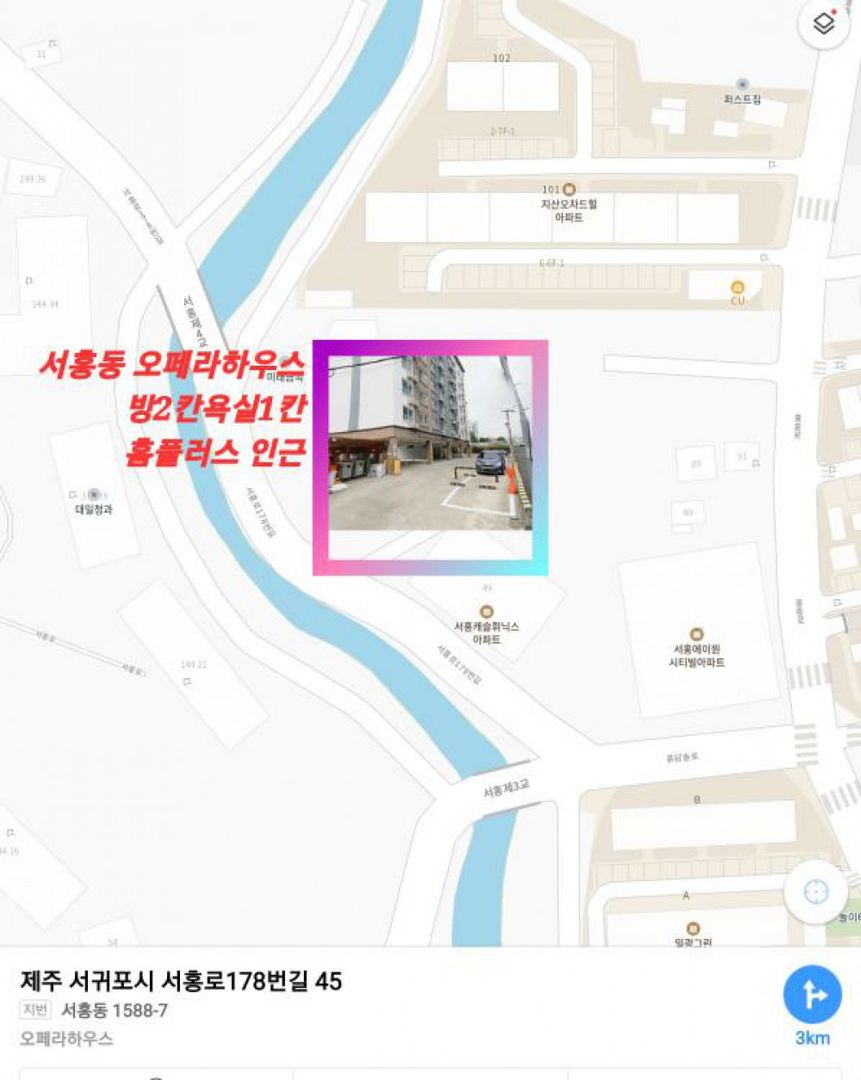861x1080 pixels.
Task: Select the 서홍에이원 시티빌아파트 marker
Action: pyautogui.click(x=697, y=634)
